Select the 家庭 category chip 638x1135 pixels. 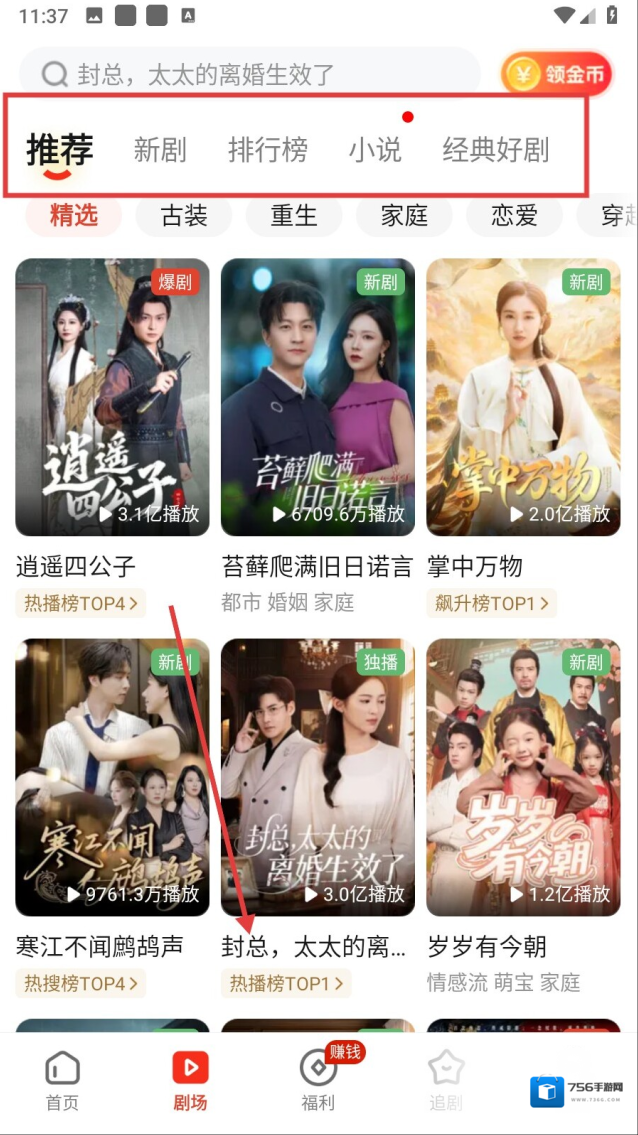point(404,215)
